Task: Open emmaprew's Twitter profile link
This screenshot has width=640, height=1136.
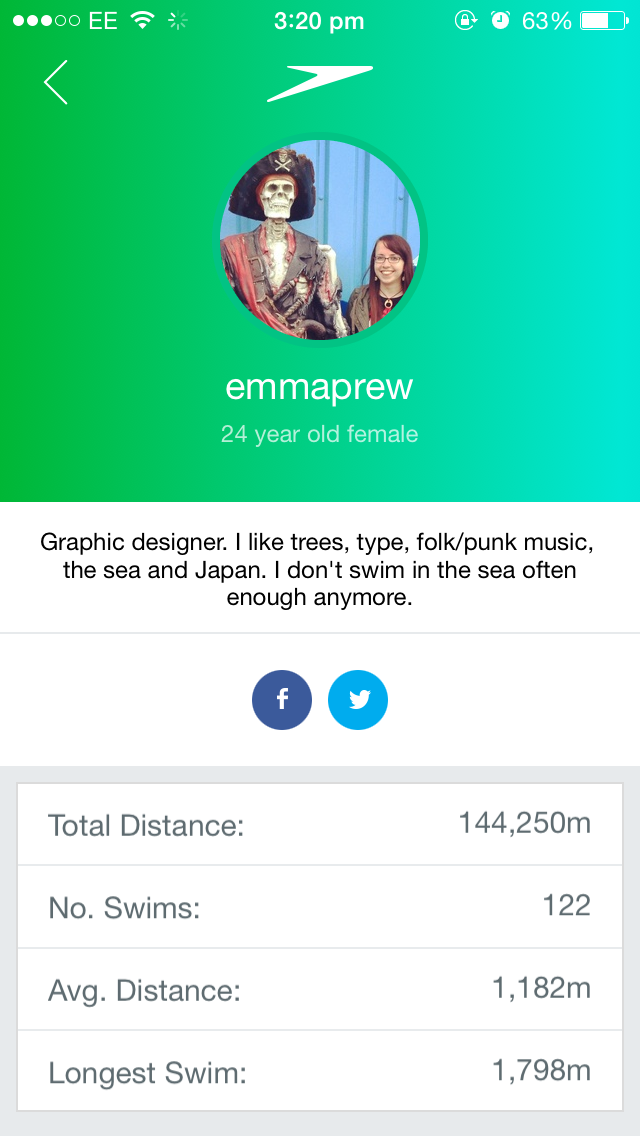Action: [358, 700]
